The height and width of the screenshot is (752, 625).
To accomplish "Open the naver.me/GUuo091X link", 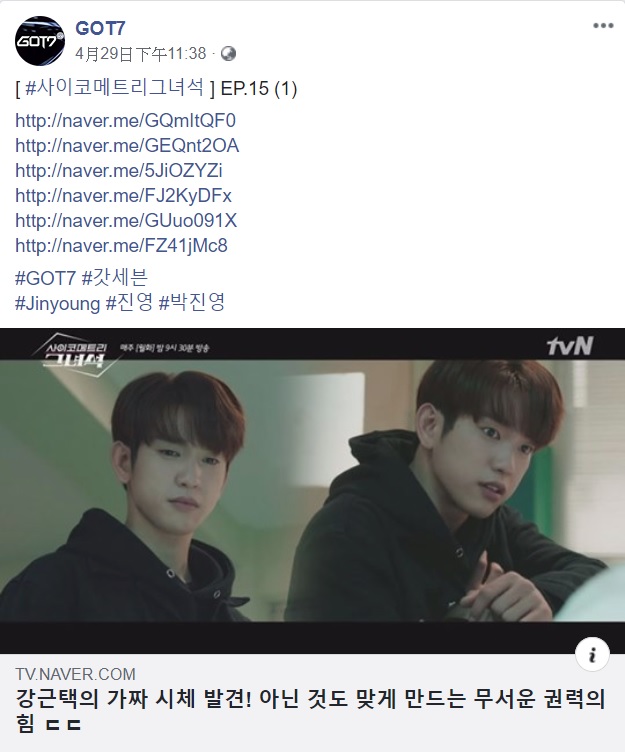I will [126, 221].
